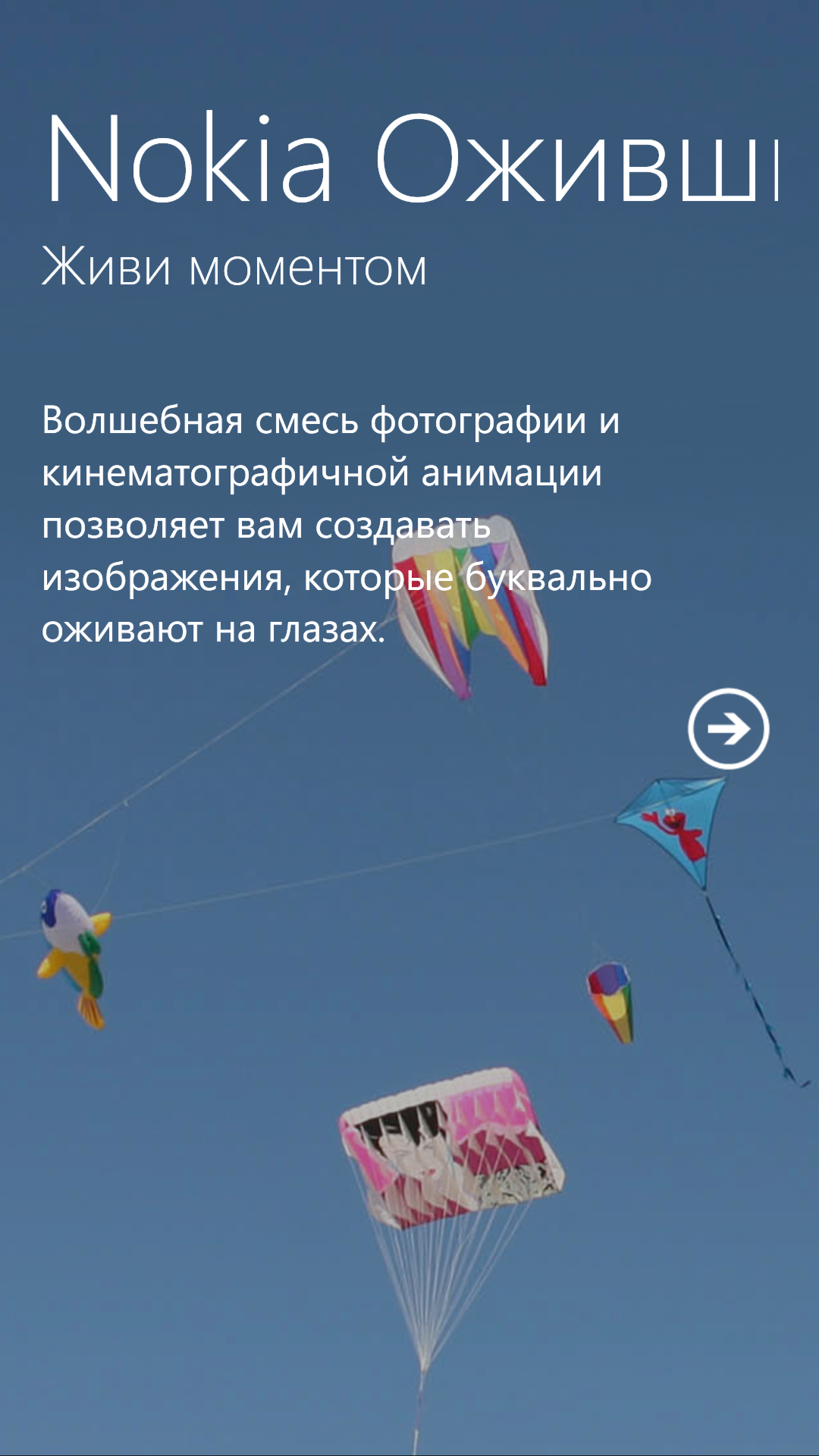Tap the circled arrow to continue

click(x=728, y=729)
